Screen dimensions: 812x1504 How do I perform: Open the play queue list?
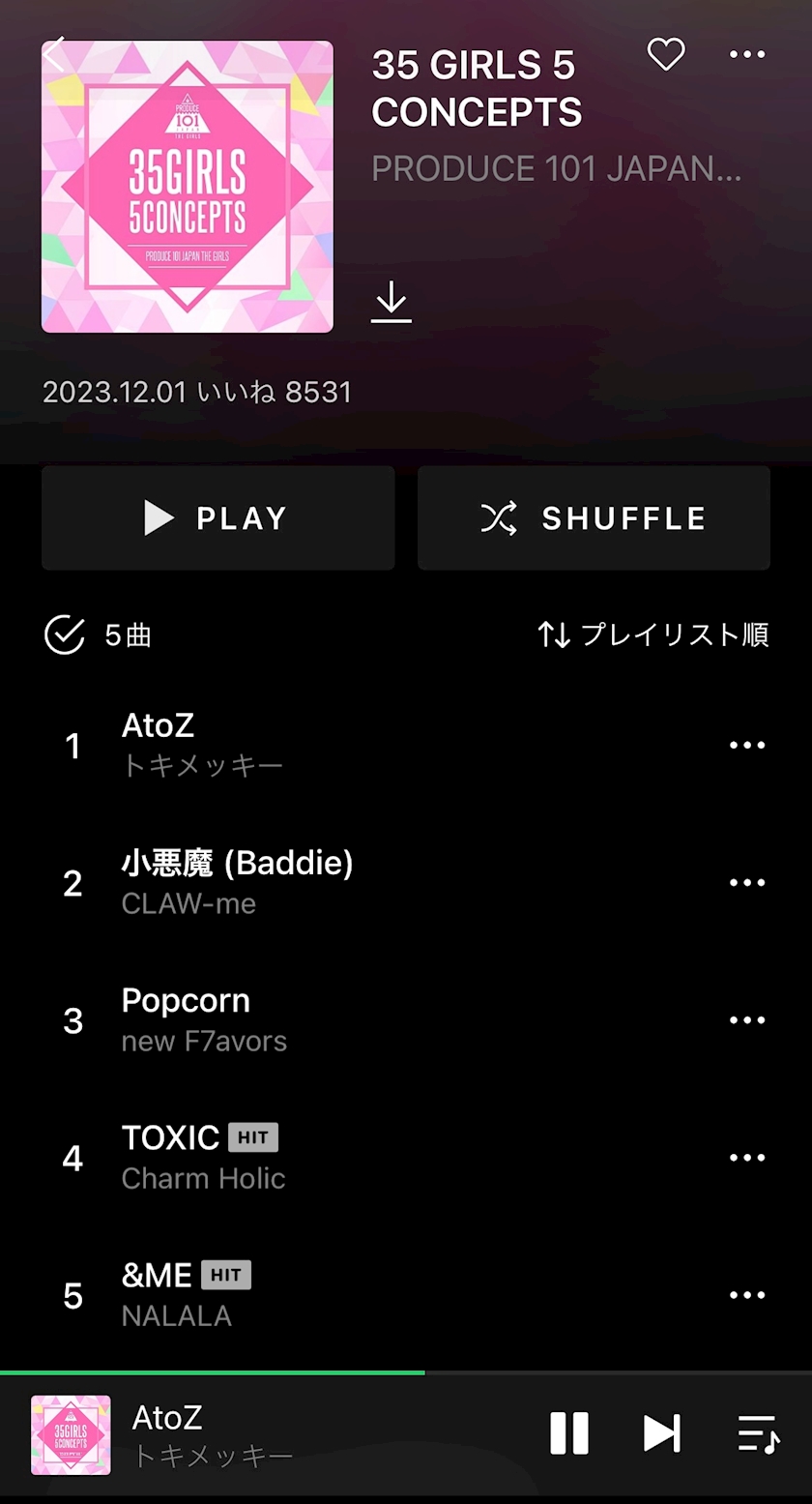pos(758,1433)
